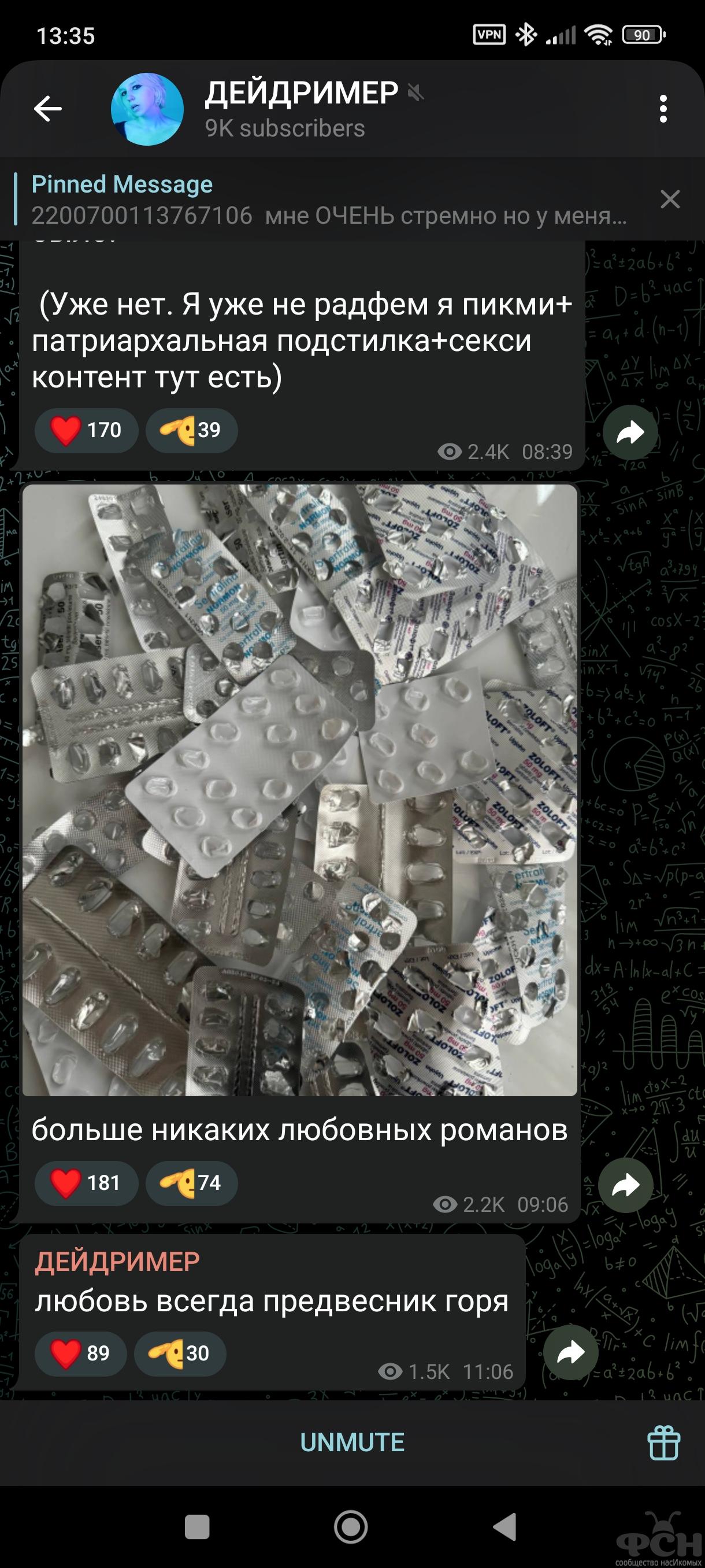This screenshot has width=705, height=1568.
Task: Tap the heart reaction with 89
Action: tap(80, 1353)
